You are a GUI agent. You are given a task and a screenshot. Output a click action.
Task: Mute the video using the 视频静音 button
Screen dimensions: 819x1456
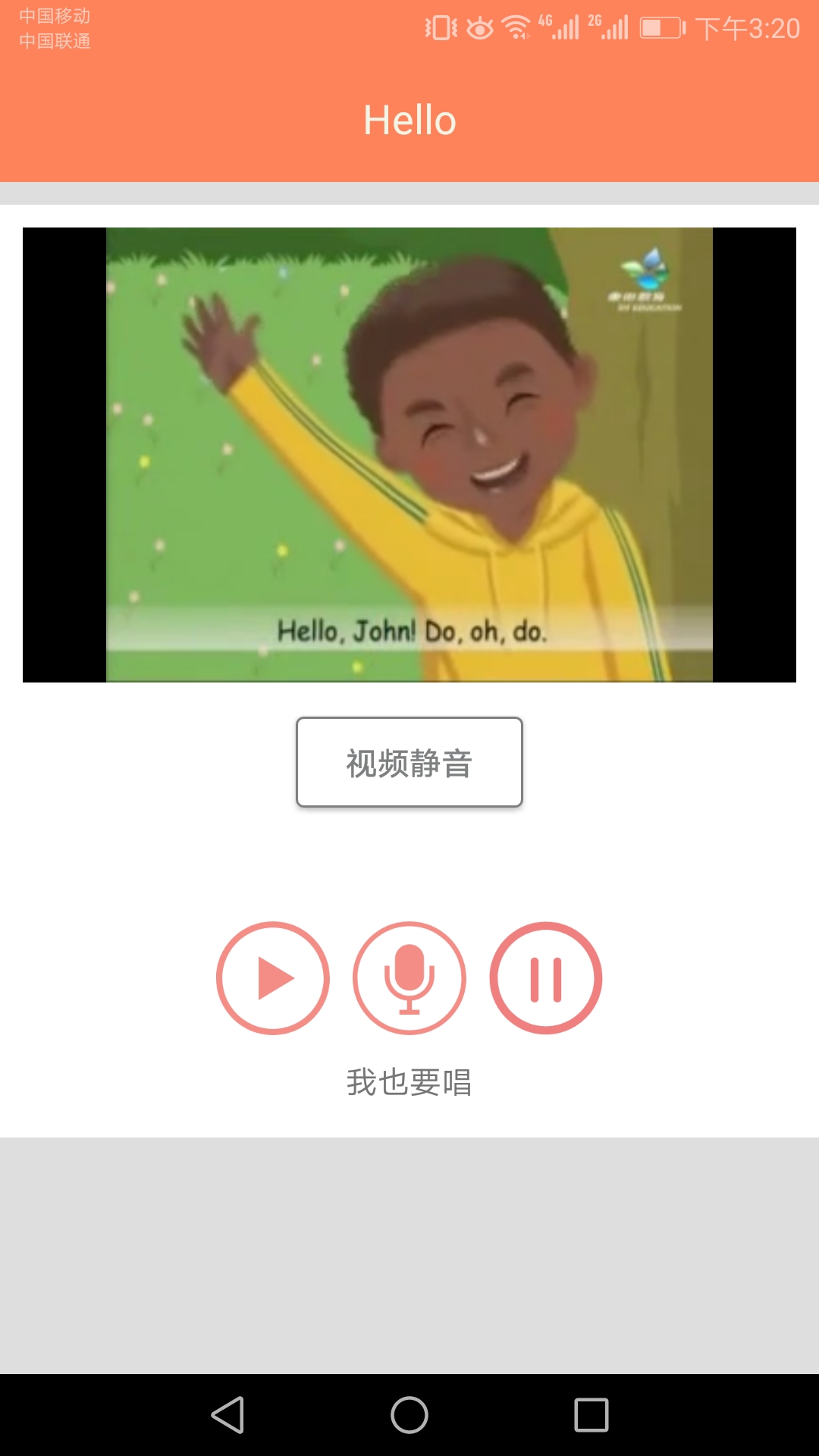tap(409, 761)
